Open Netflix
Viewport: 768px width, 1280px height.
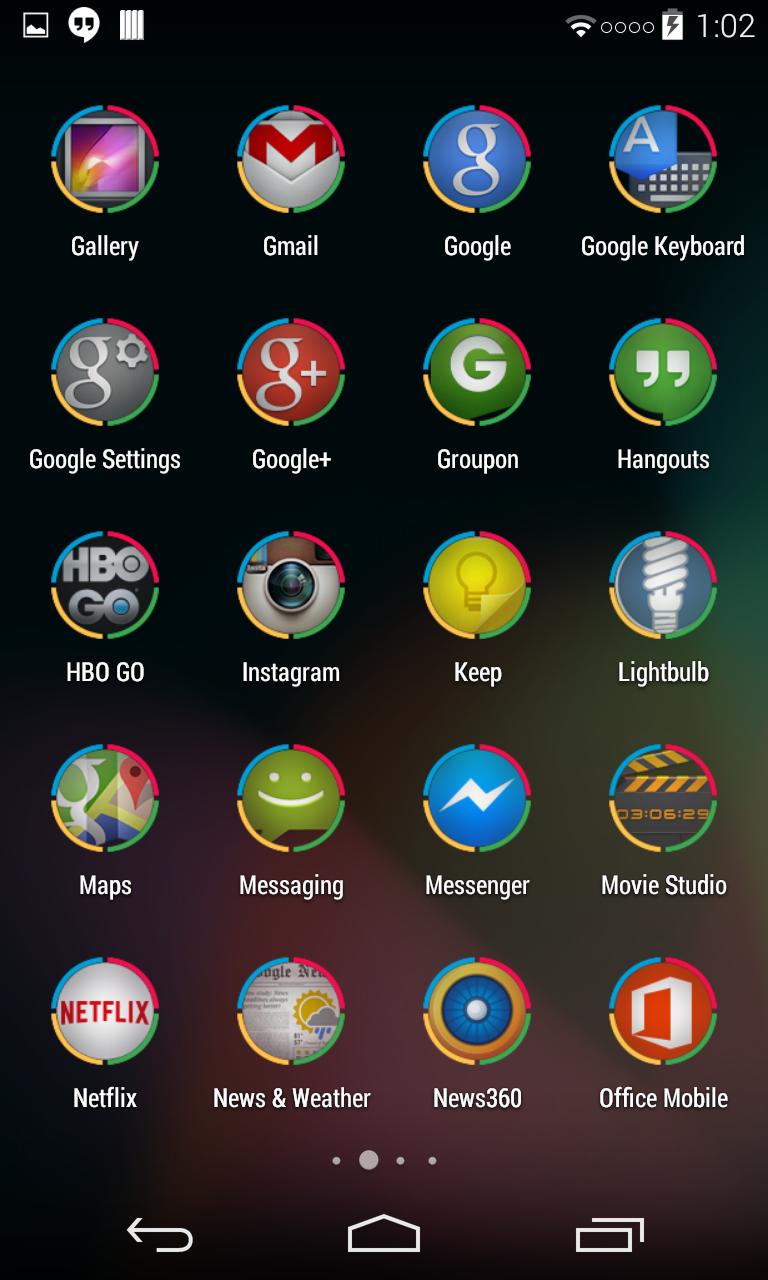(104, 1012)
